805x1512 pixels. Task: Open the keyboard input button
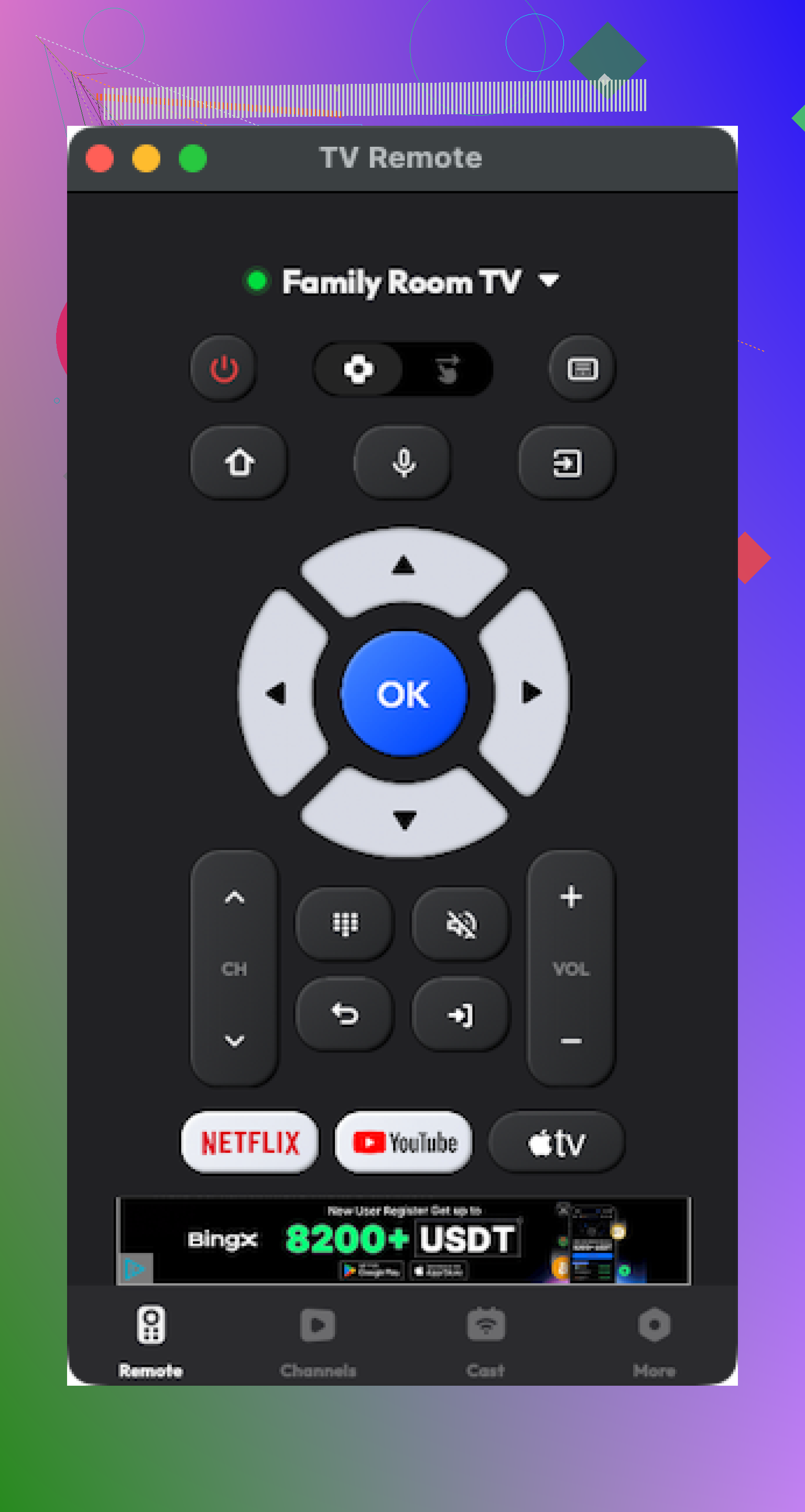582,368
